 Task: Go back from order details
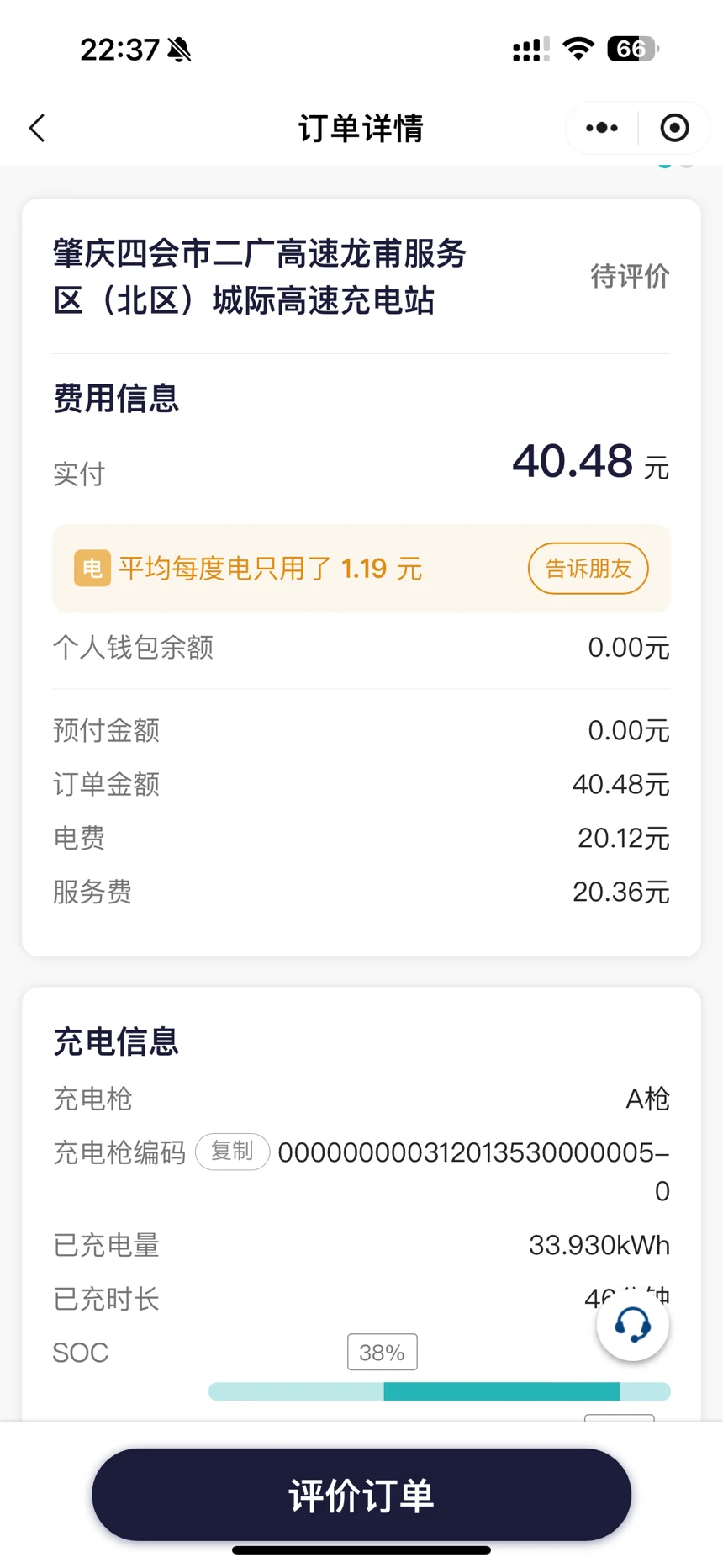click(37, 129)
